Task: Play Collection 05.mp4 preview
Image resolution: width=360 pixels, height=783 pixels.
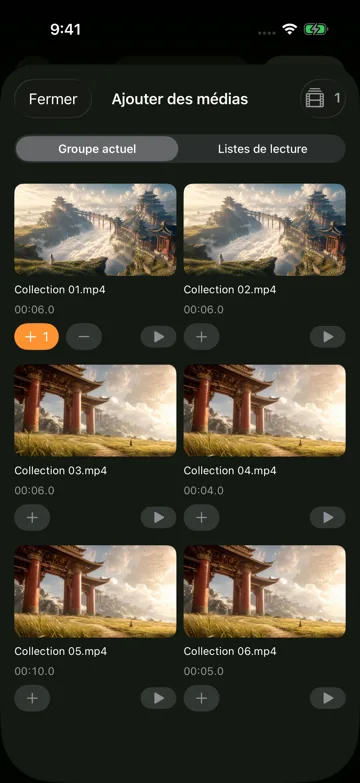Action: pos(158,699)
